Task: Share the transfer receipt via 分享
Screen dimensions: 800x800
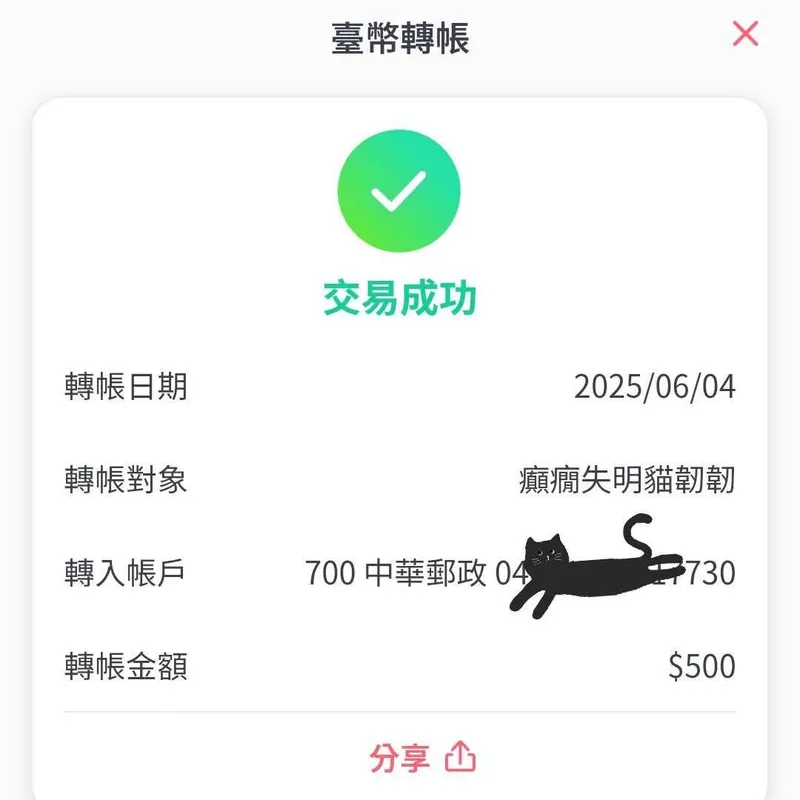Action: coord(422,757)
